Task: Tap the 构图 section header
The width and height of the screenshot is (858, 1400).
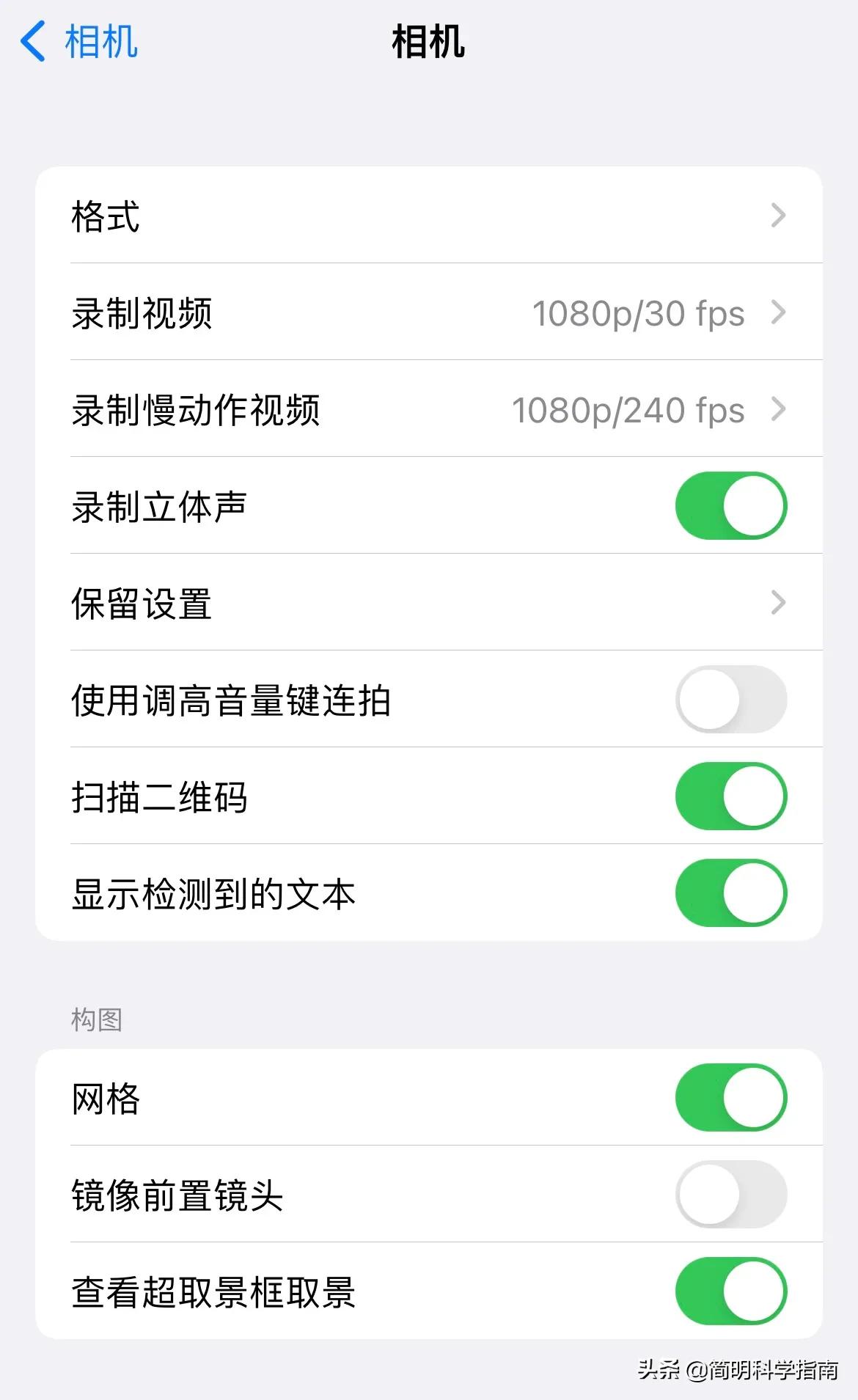Action: [97, 1019]
